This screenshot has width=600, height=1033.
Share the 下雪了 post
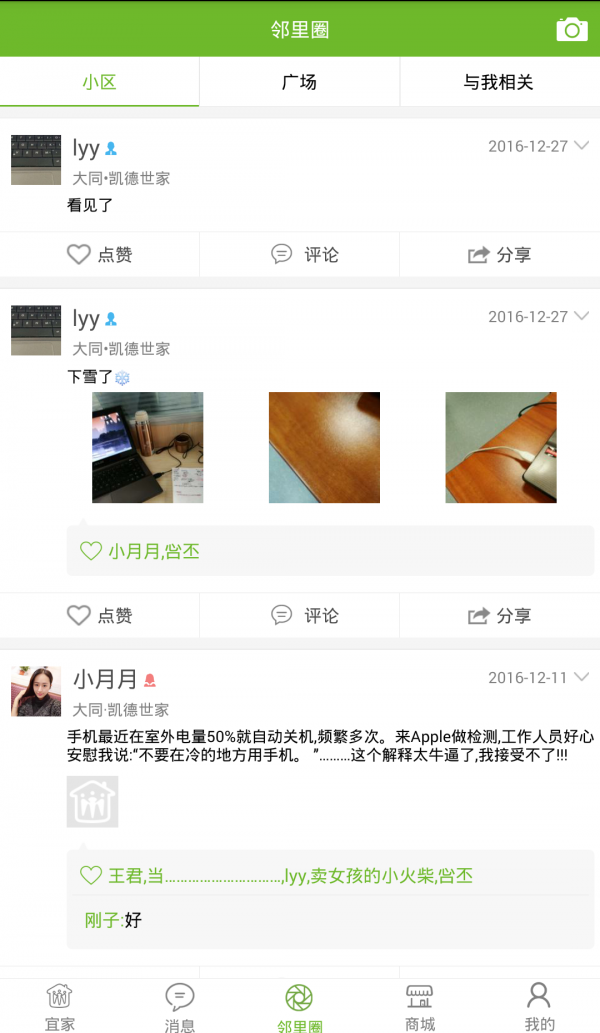coord(499,616)
